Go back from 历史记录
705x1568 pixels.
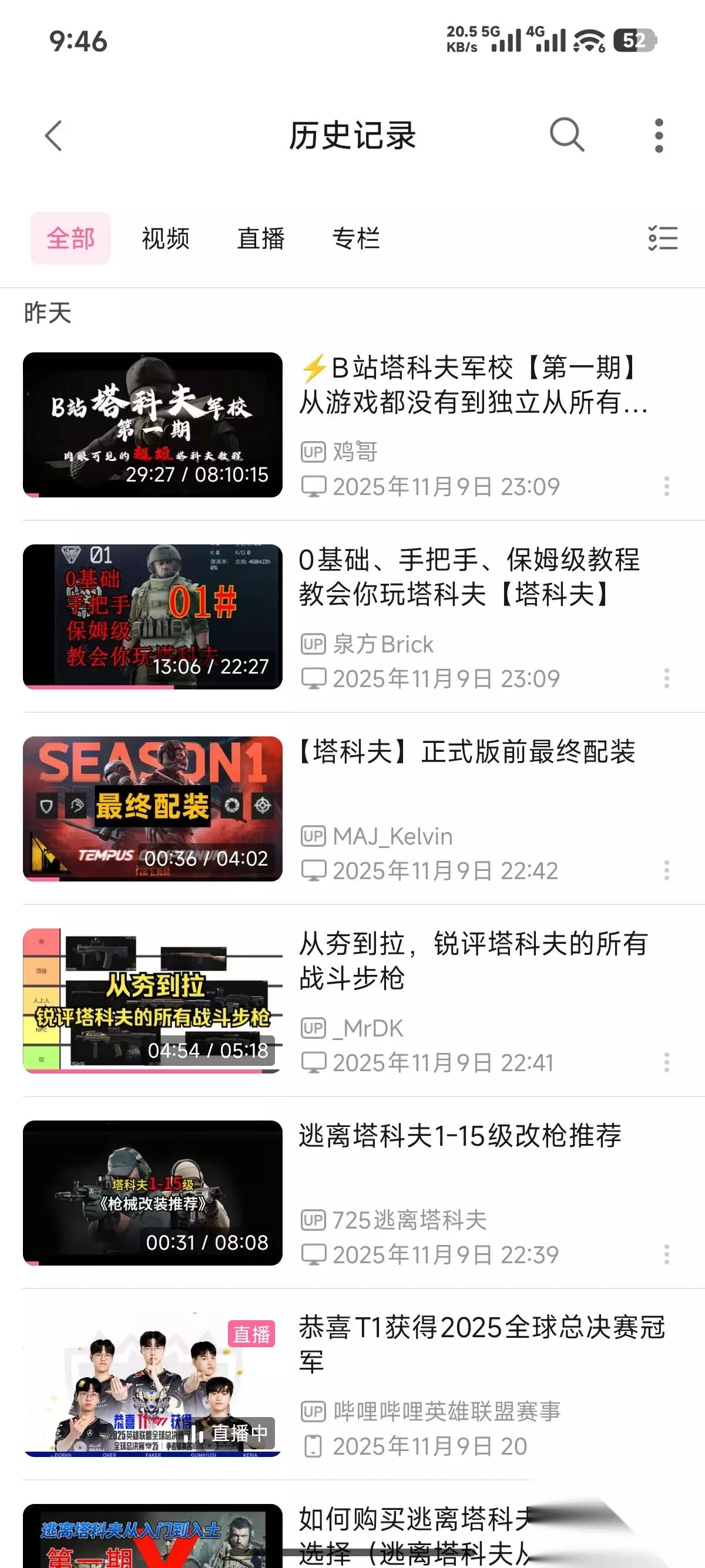pos(53,135)
